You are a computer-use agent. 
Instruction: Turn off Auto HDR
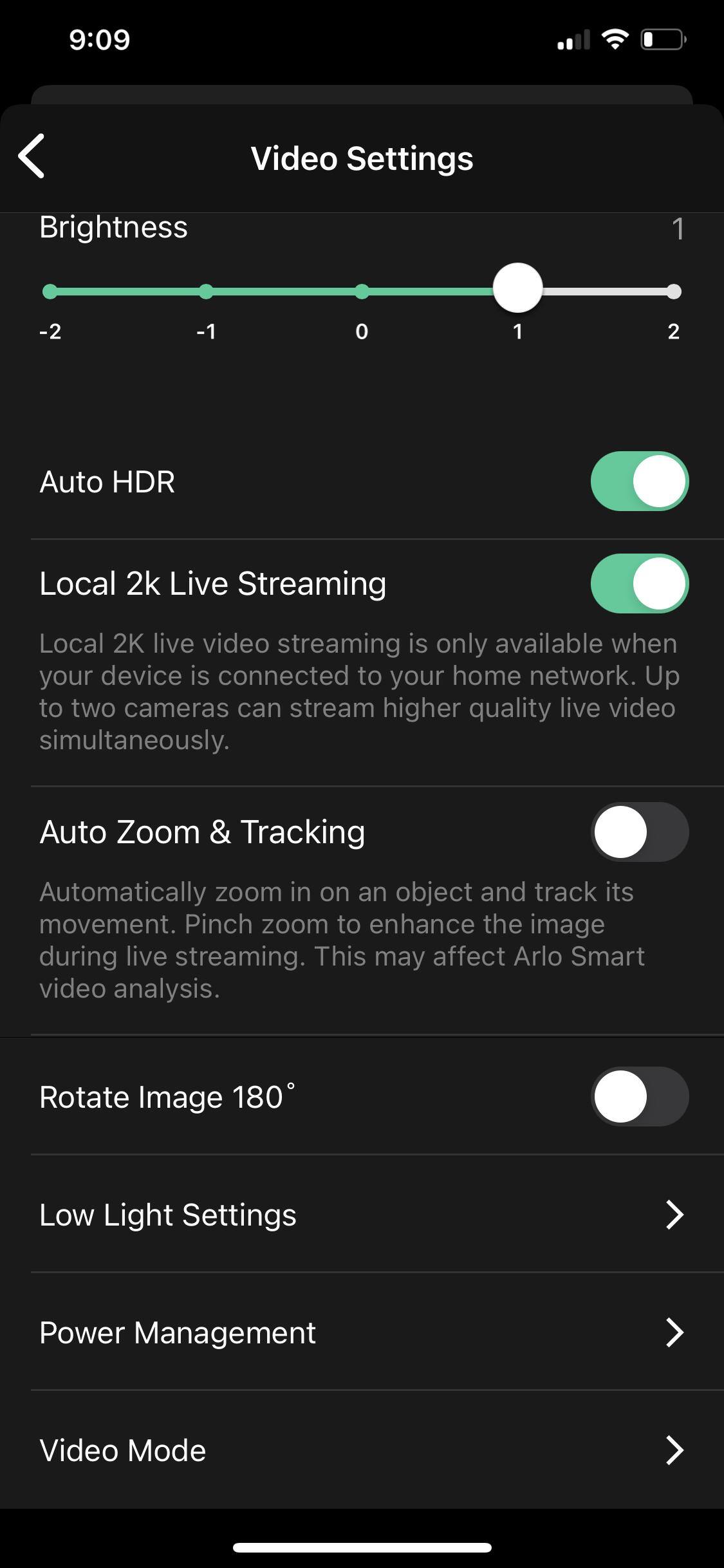click(x=639, y=481)
